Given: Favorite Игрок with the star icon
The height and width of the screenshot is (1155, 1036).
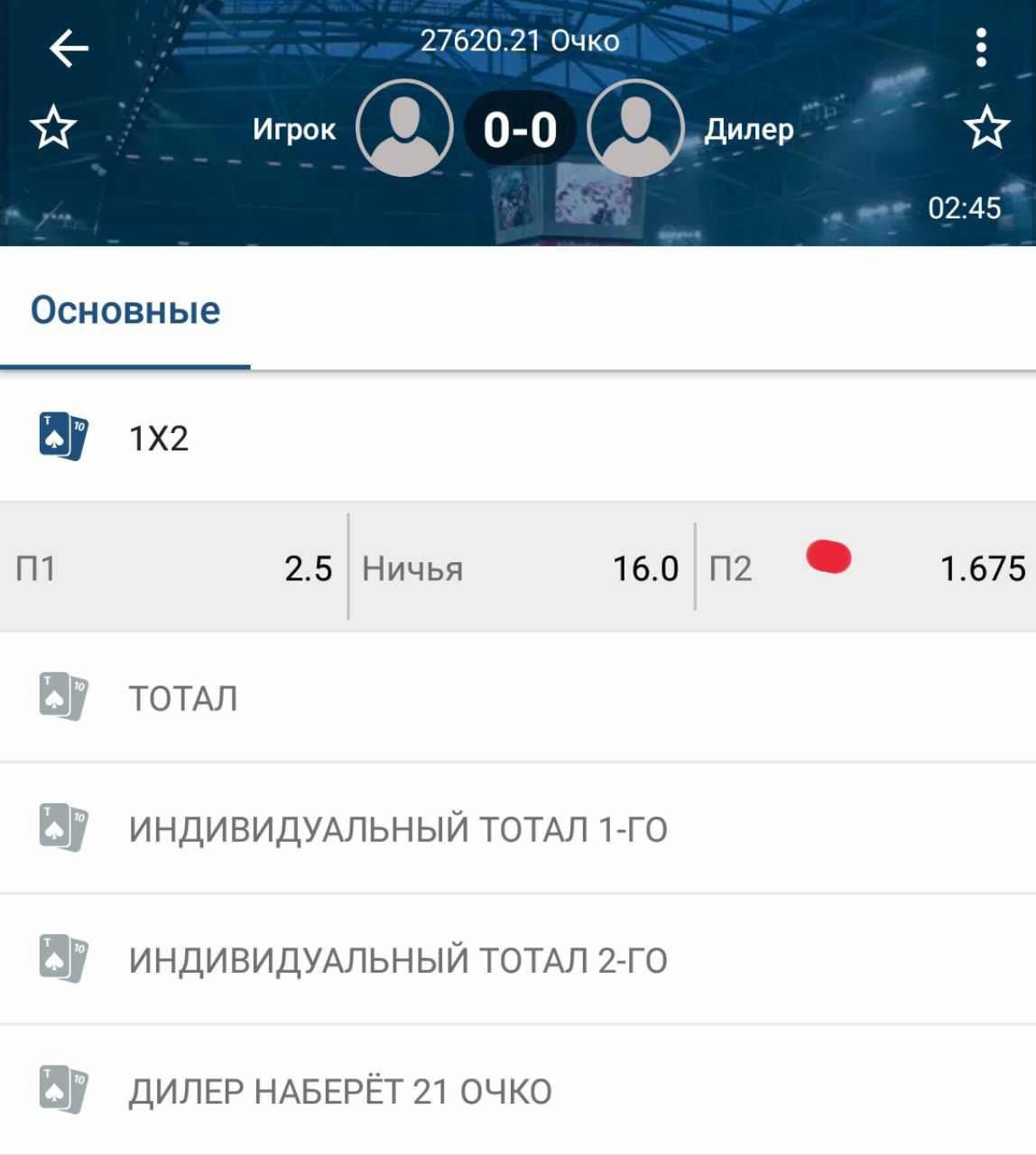Looking at the screenshot, I should coord(53,128).
